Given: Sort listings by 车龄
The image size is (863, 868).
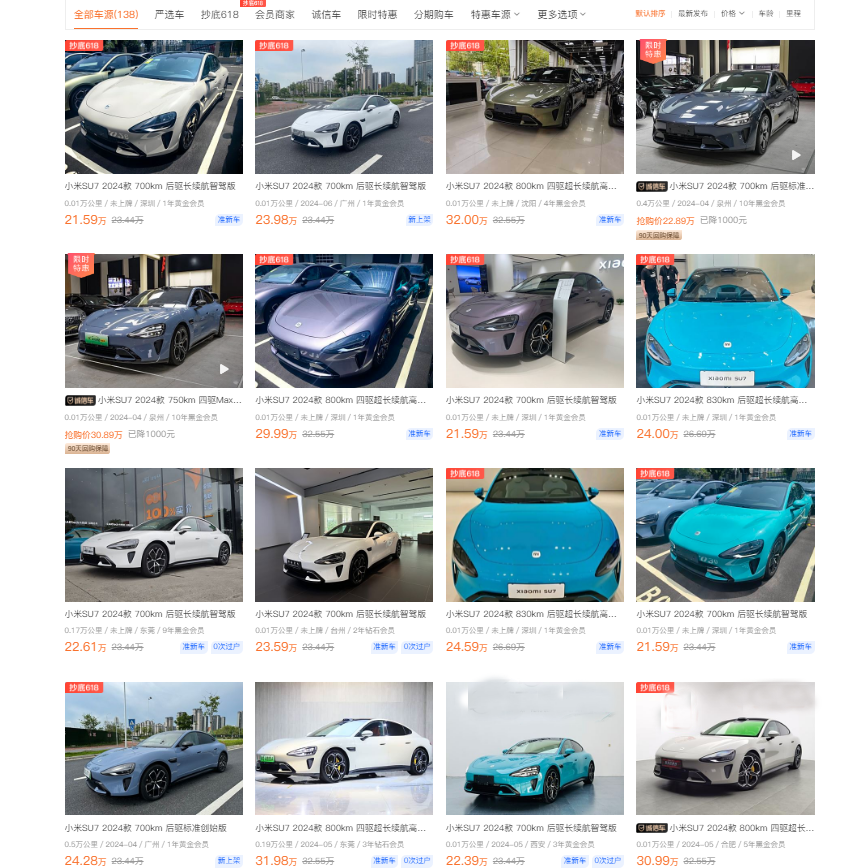Looking at the screenshot, I should pyautogui.click(x=765, y=14).
